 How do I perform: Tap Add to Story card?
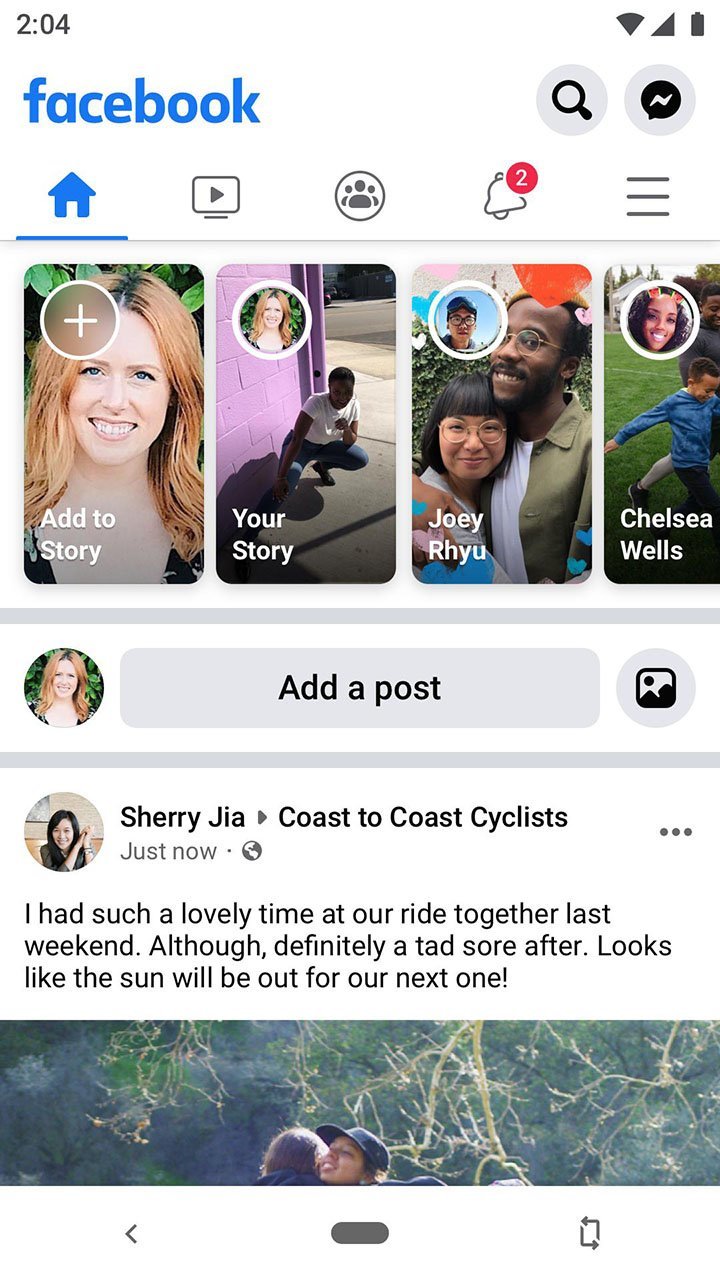(113, 424)
